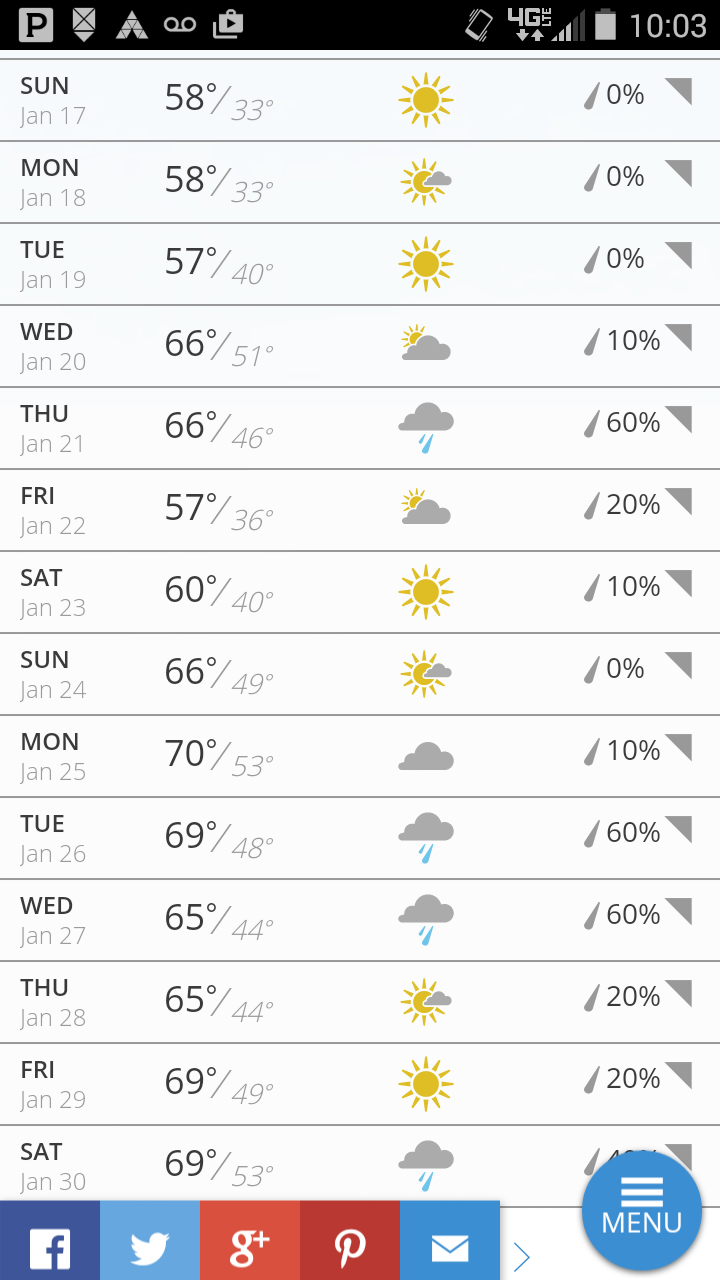This screenshot has height=1280, width=720.
Task: Expand Wednesday Jan 27 forecast details
Action: click(679, 912)
